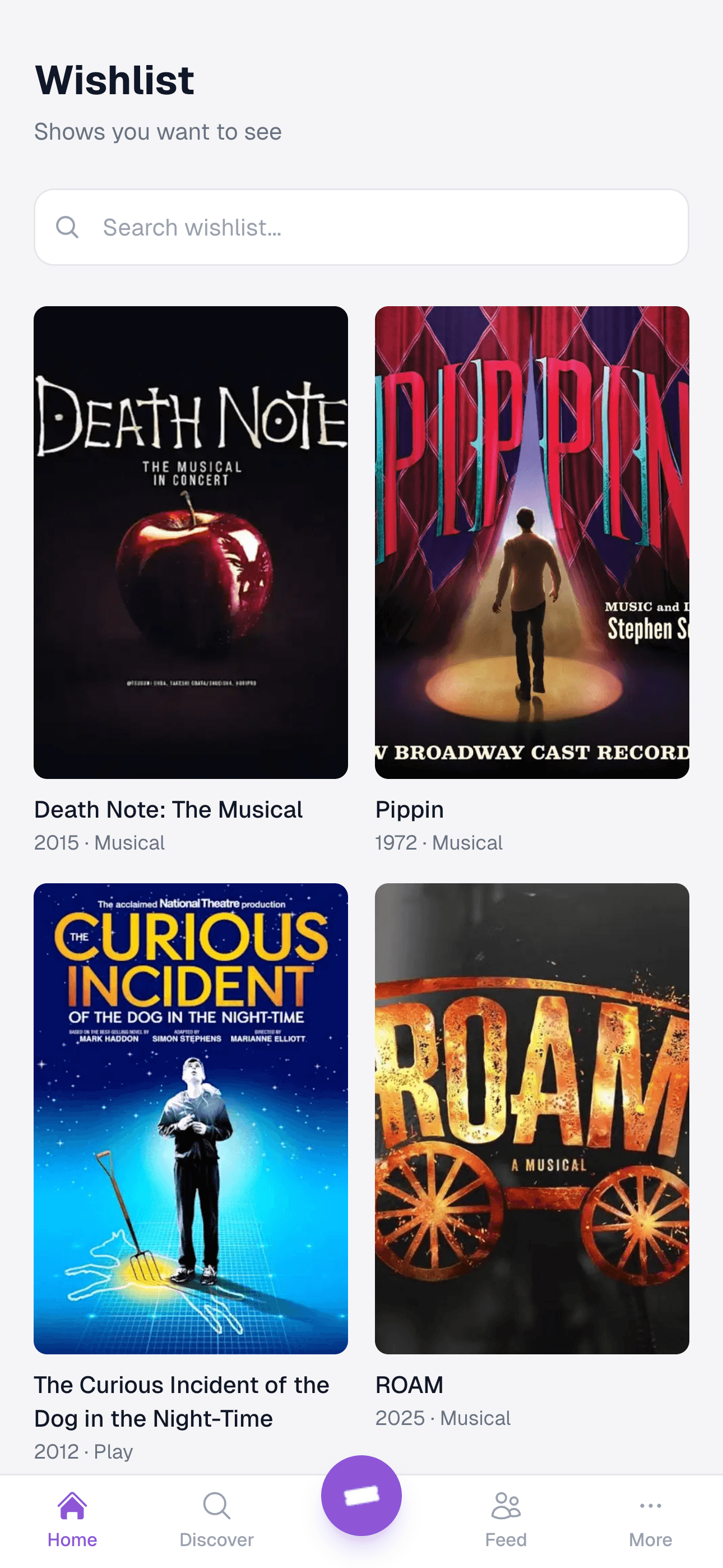This screenshot has height=1568, width=723.
Task: Tap the Search wishlist field
Action: (x=361, y=227)
